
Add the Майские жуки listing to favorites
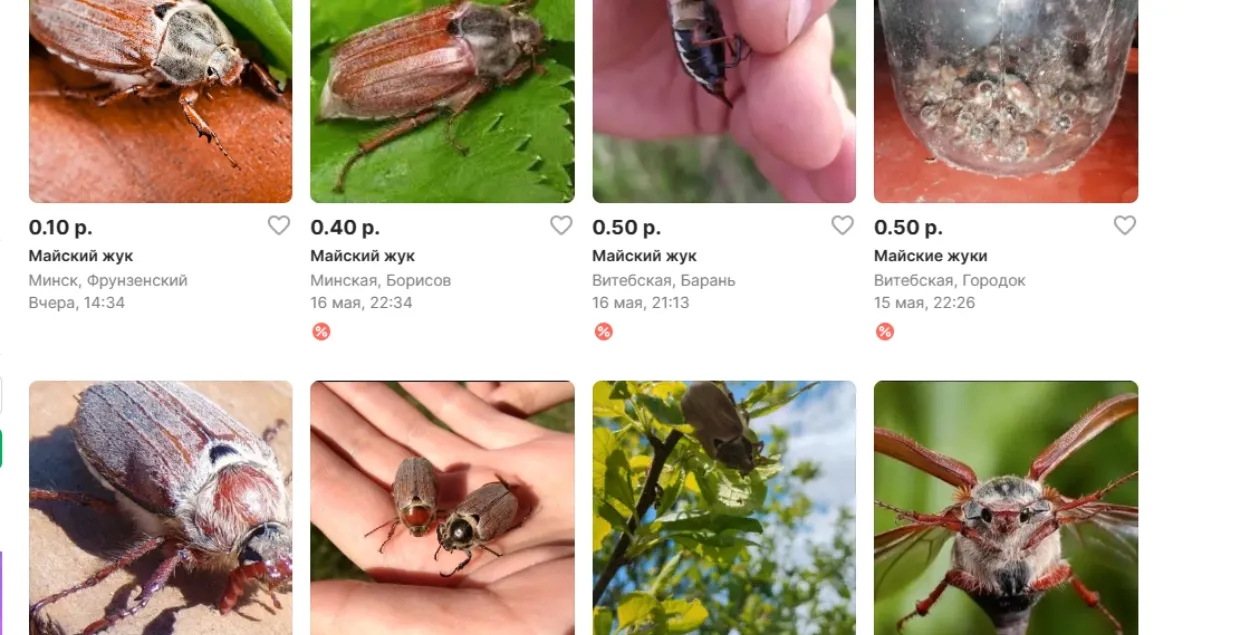coord(1125,226)
